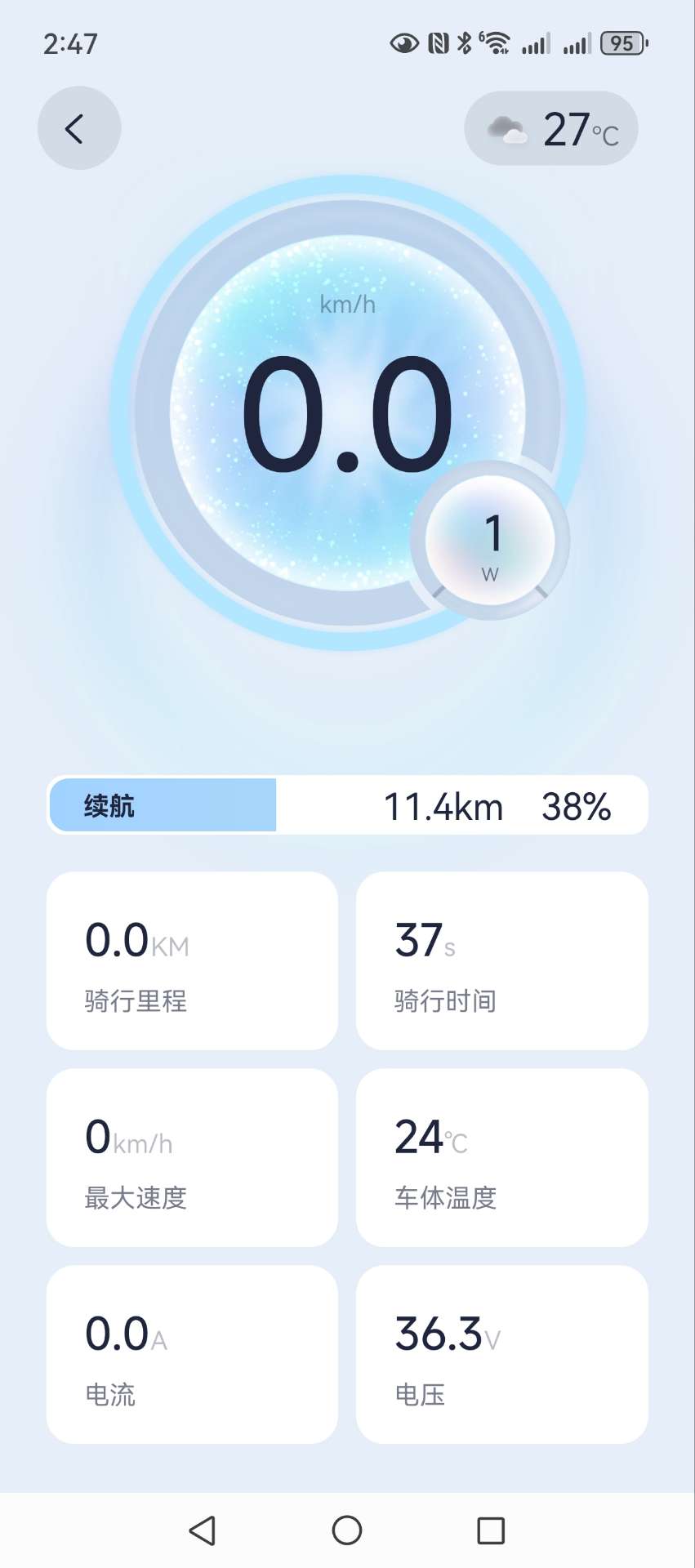The image size is (695, 1568).
Task: Open the 27°C weather chip
Action: click(551, 128)
